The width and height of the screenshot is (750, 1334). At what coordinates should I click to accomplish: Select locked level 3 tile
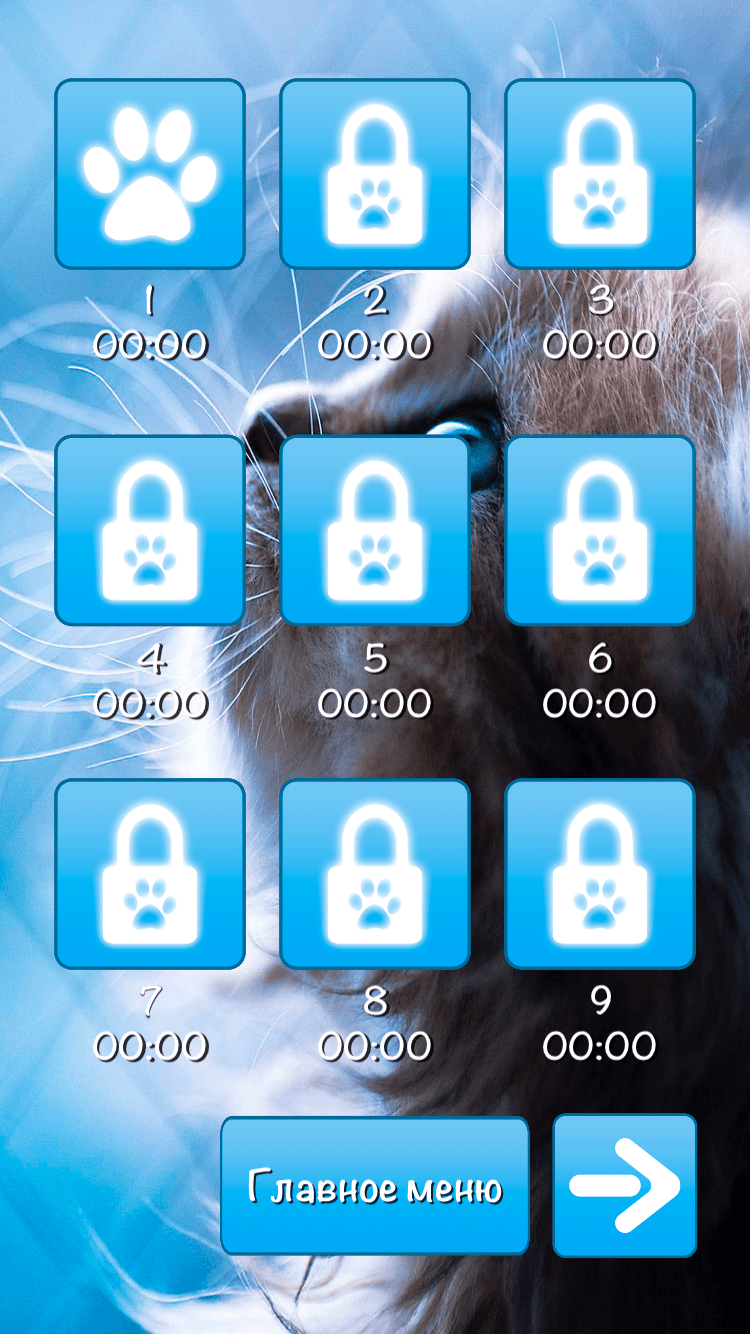(x=600, y=174)
